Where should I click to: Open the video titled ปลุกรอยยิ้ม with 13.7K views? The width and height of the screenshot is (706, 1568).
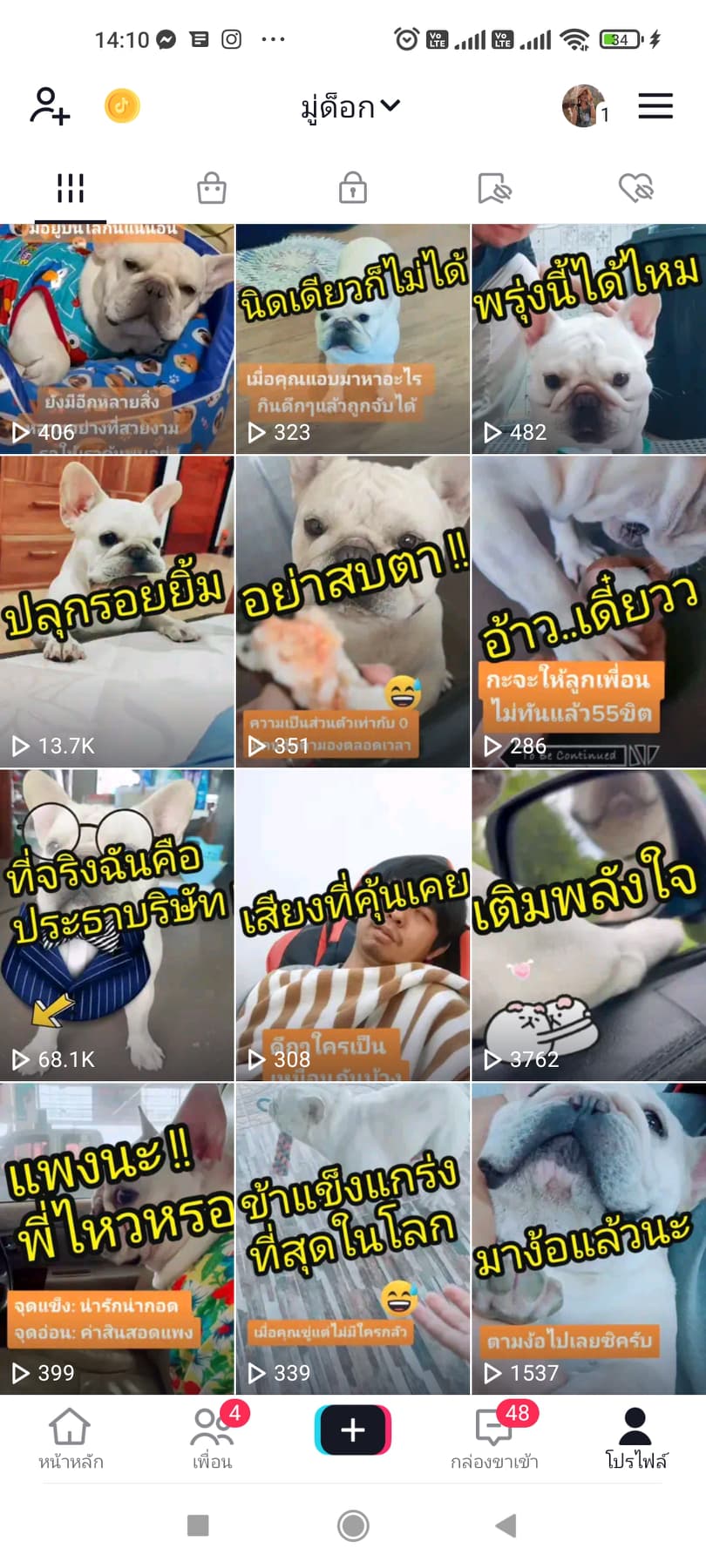coord(117,612)
